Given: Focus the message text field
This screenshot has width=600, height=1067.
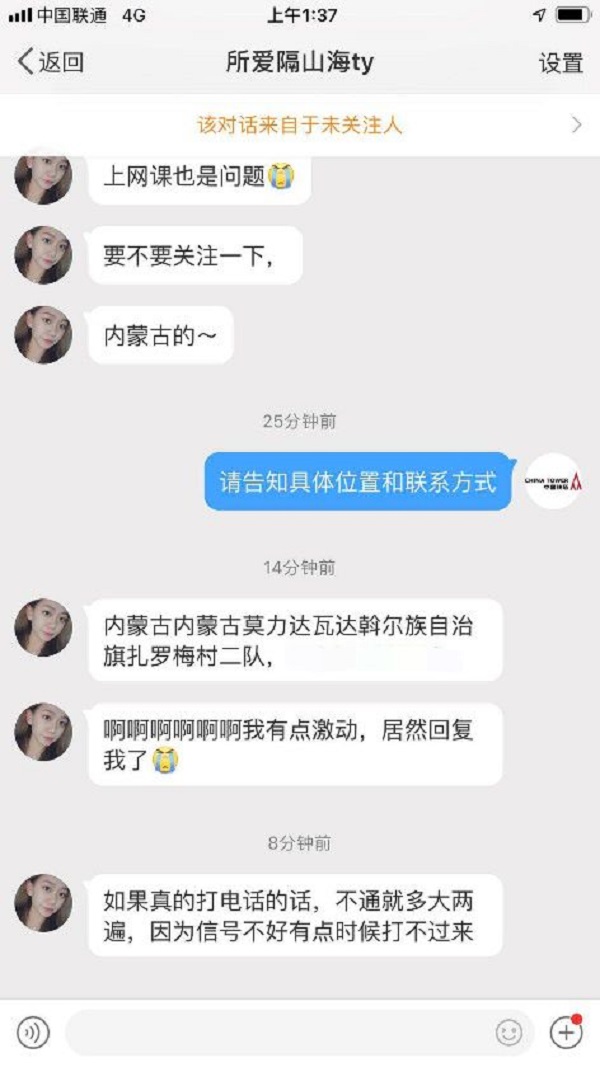Looking at the screenshot, I should coord(280,1033).
